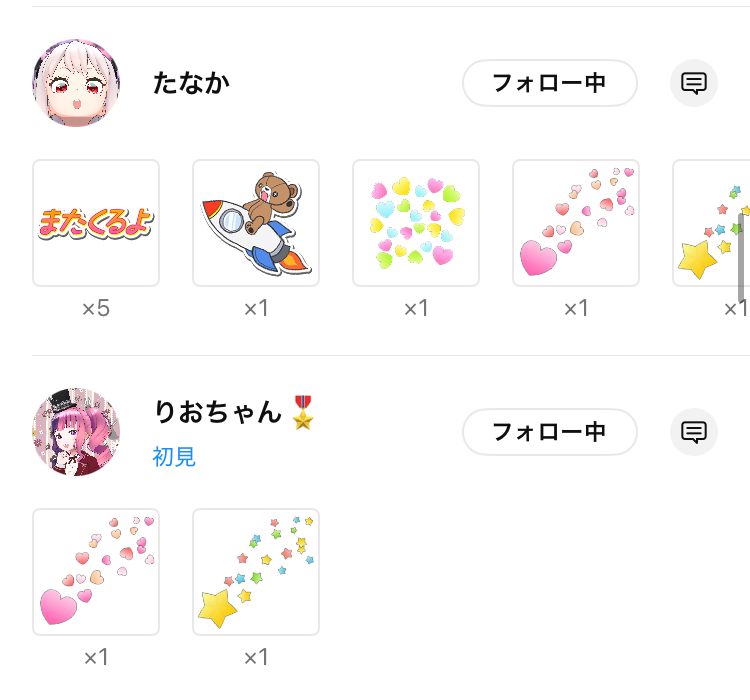Screen dimensions: 750x700
Task: Select the star trail gift from りおちゃん
Action: click(x=256, y=572)
